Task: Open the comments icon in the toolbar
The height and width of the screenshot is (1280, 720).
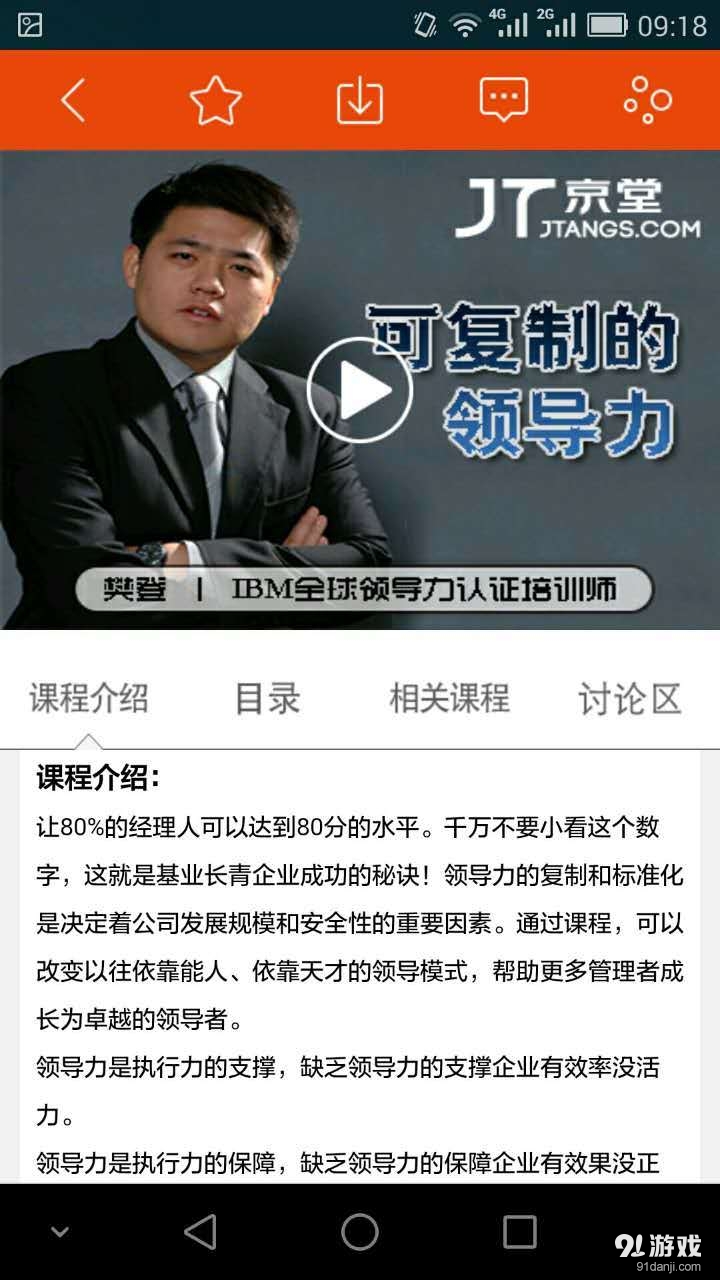Action: coord(504,99)
